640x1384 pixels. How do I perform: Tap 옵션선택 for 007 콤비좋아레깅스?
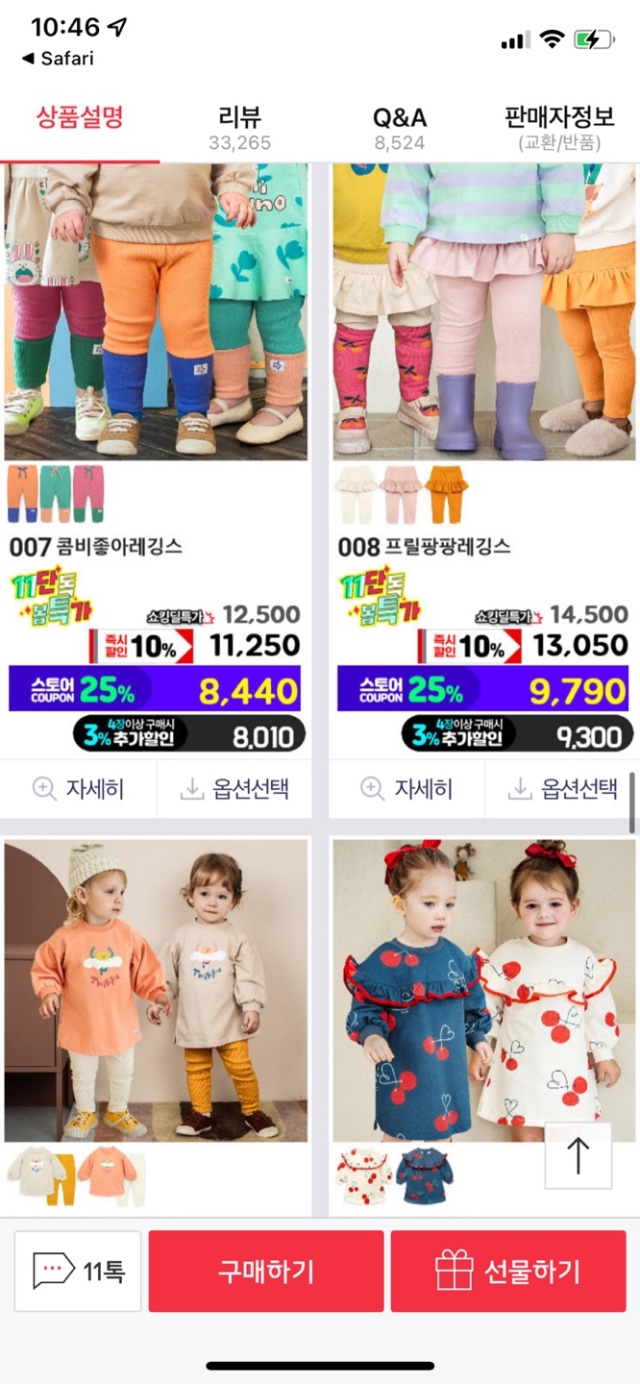point(234,789)
